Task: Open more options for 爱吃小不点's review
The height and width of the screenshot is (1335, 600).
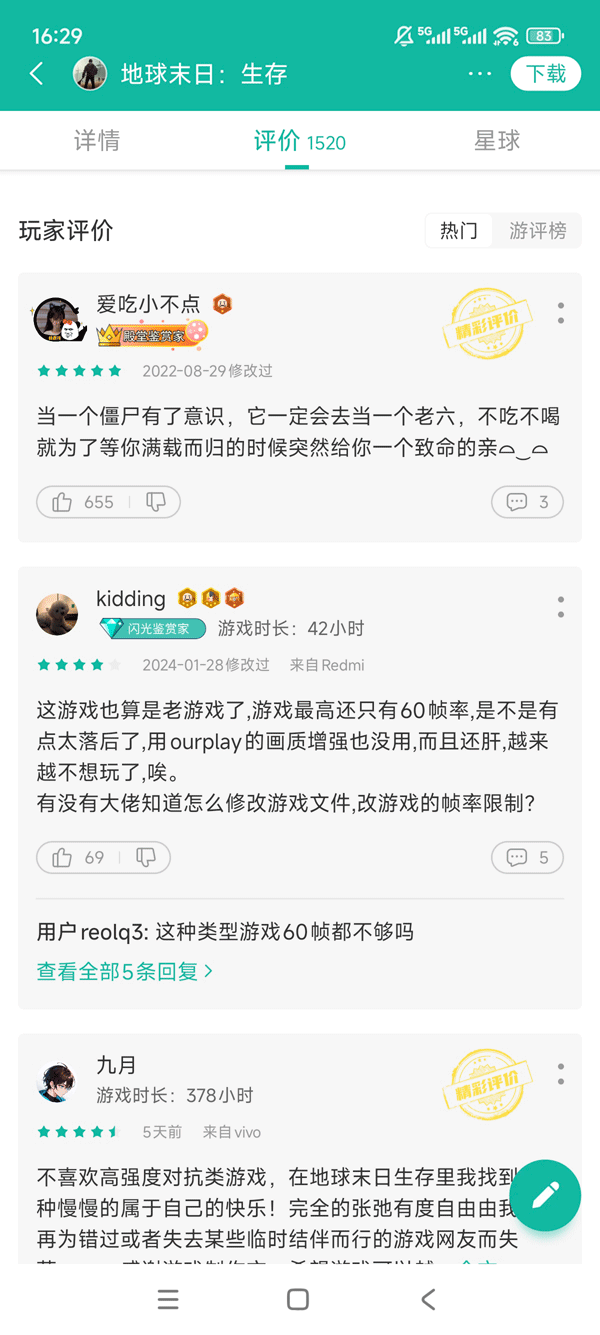Action: 561,313
